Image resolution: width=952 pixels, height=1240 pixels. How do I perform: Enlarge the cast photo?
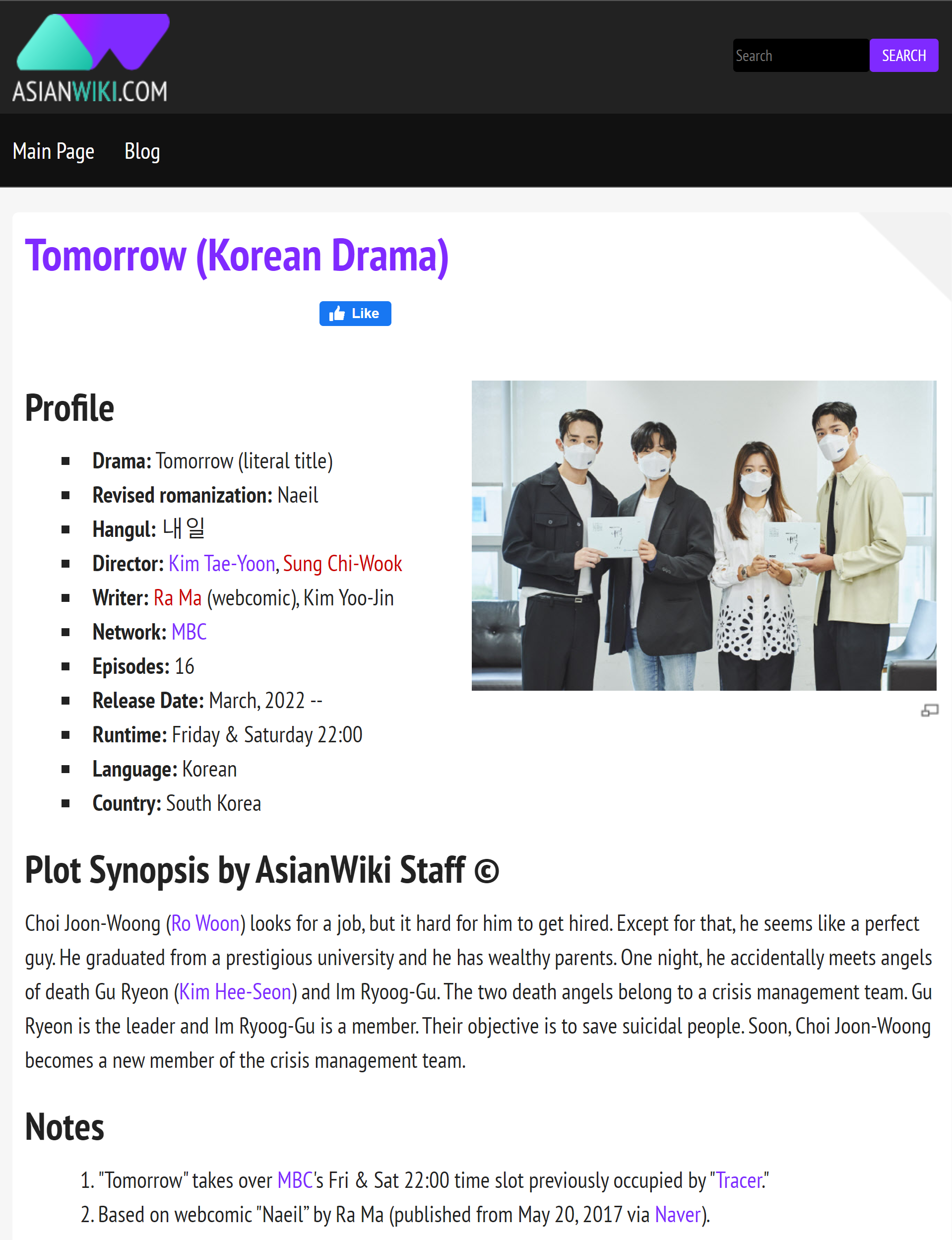coord(703,535)
